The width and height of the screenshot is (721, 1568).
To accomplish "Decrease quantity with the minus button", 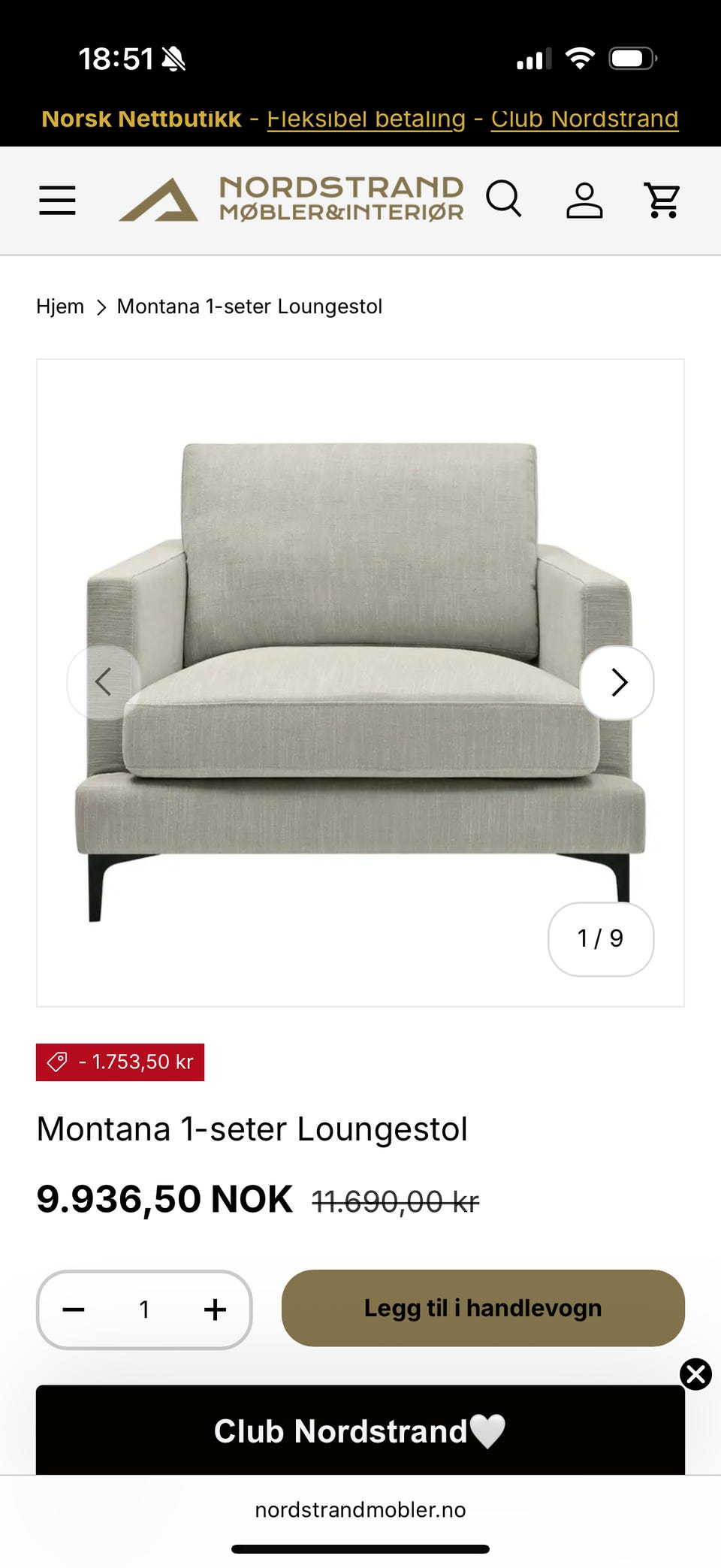I will (74, 1310).
